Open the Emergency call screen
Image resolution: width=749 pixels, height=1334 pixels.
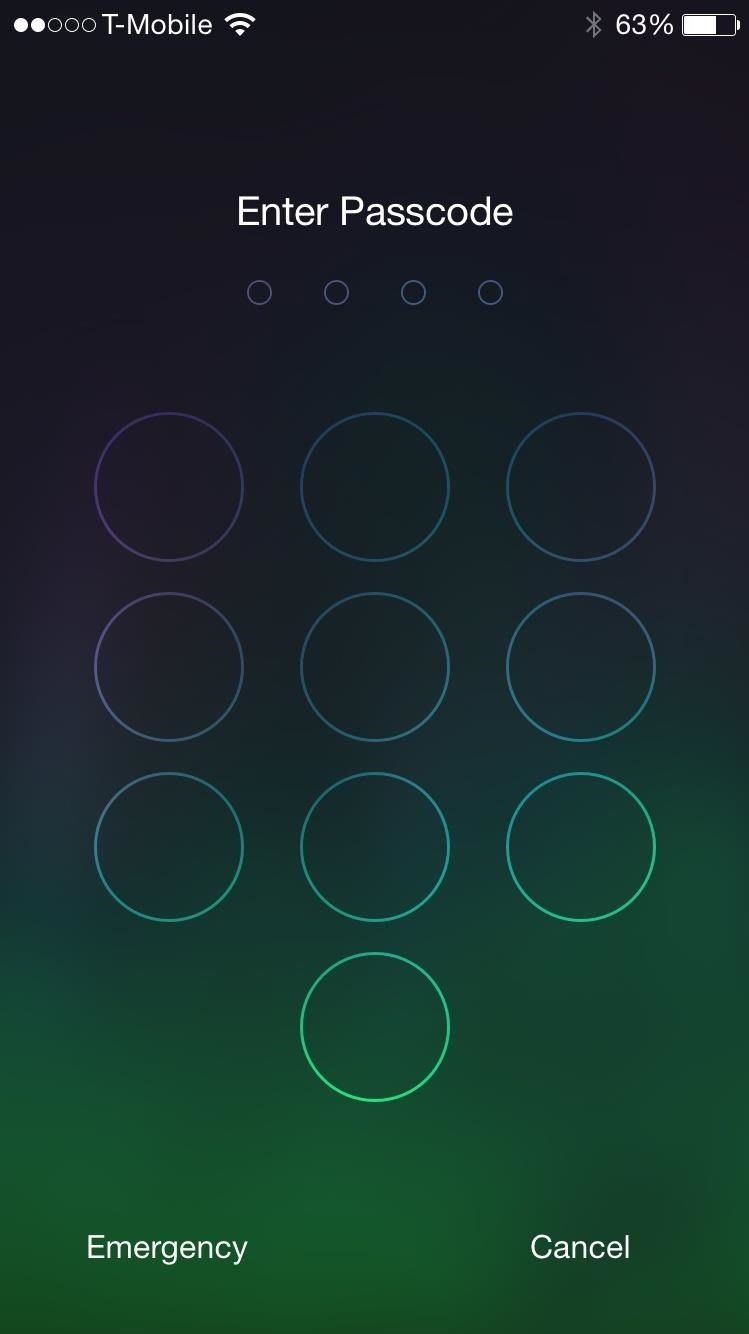coord(167,1247)
